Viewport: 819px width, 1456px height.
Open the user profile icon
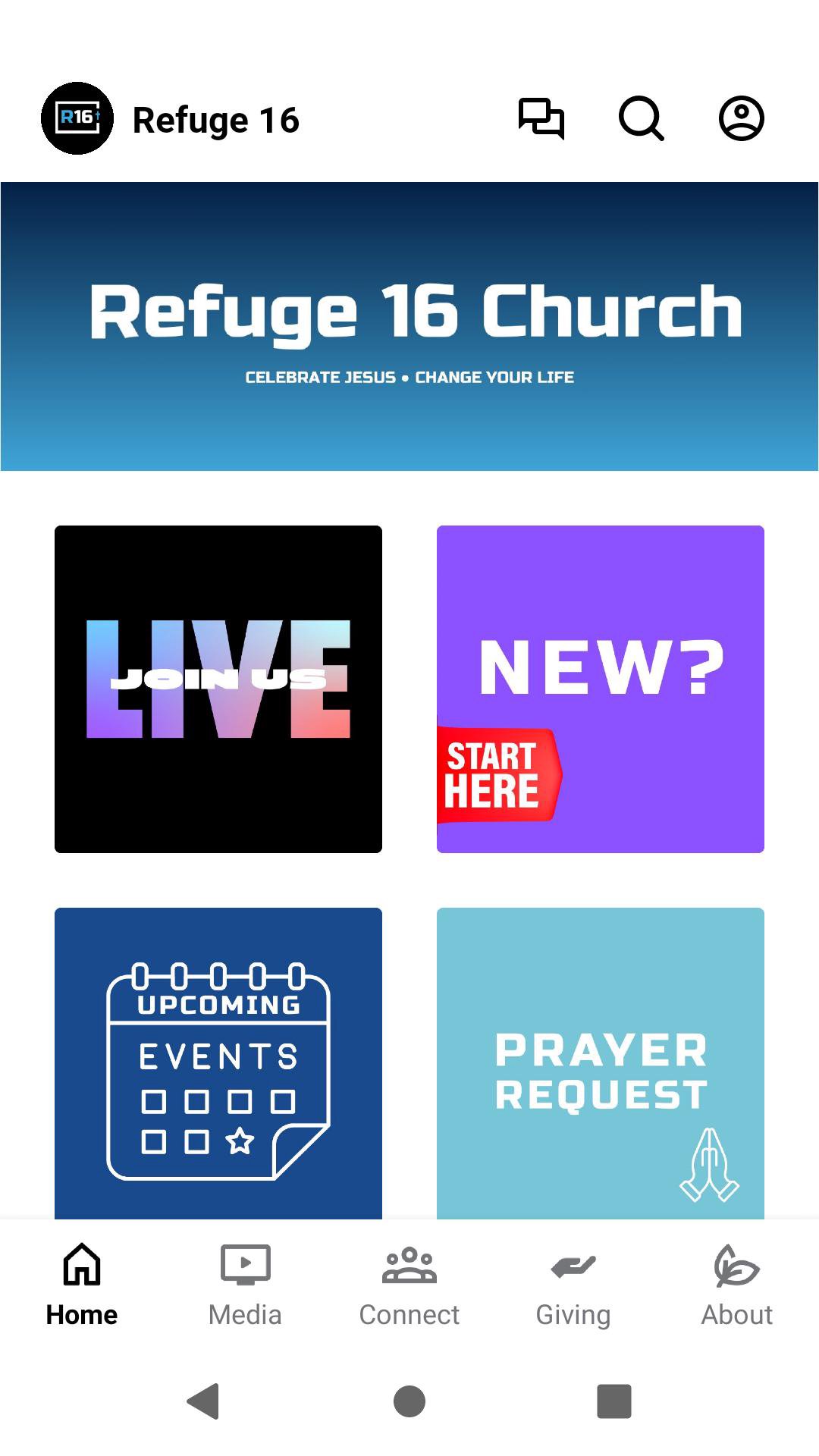tap(741, 119)
